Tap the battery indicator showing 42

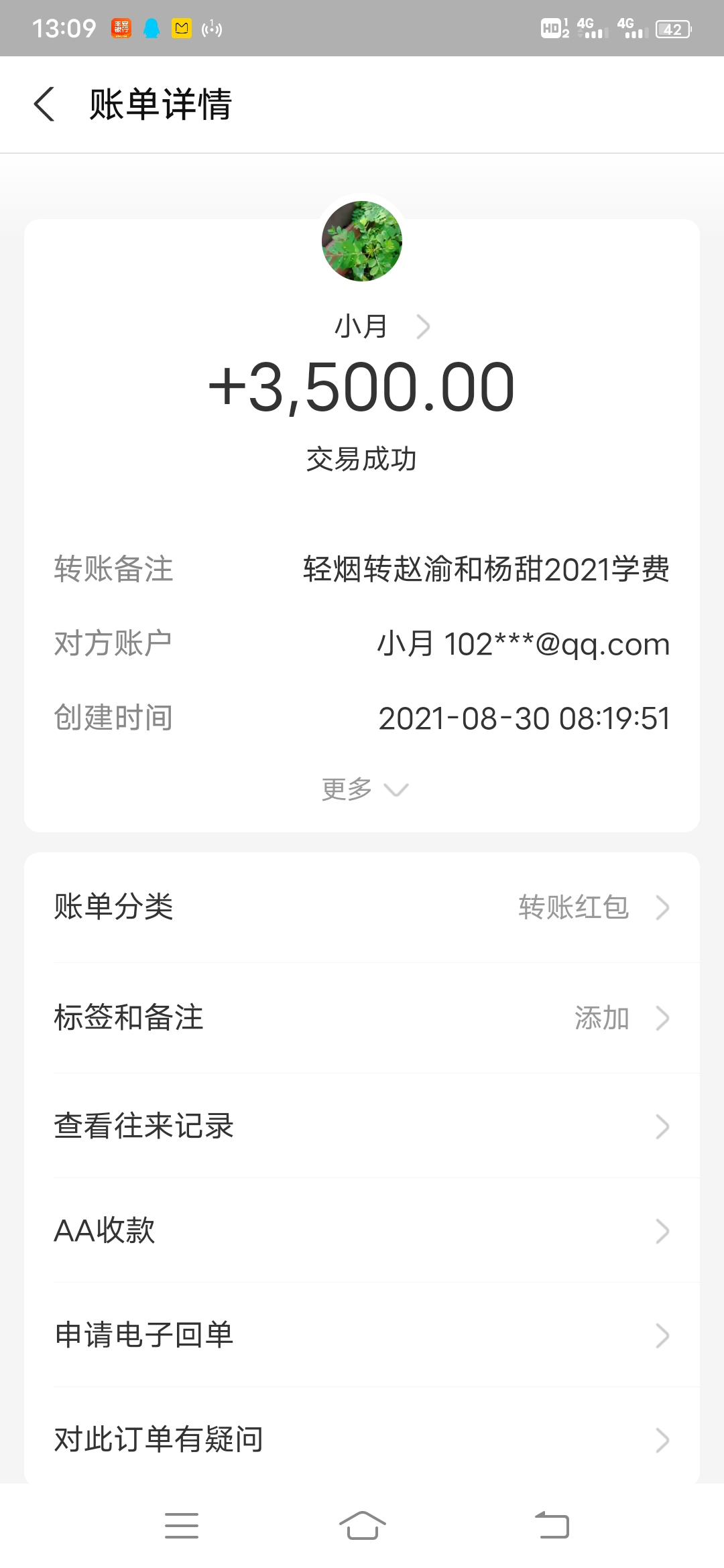point(670,28)
